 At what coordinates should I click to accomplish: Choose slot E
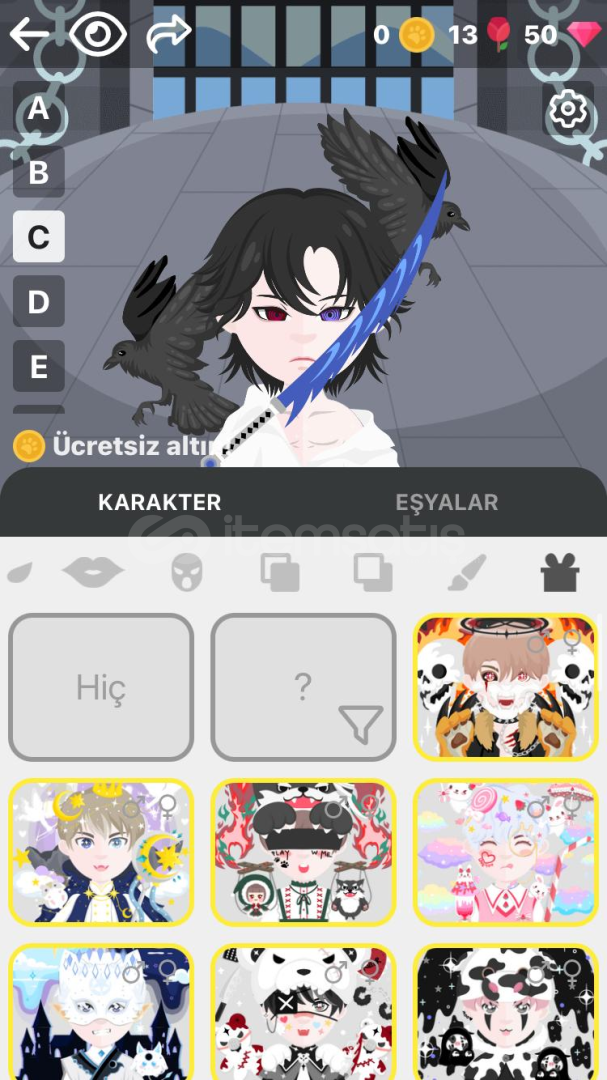pos(39,366)
